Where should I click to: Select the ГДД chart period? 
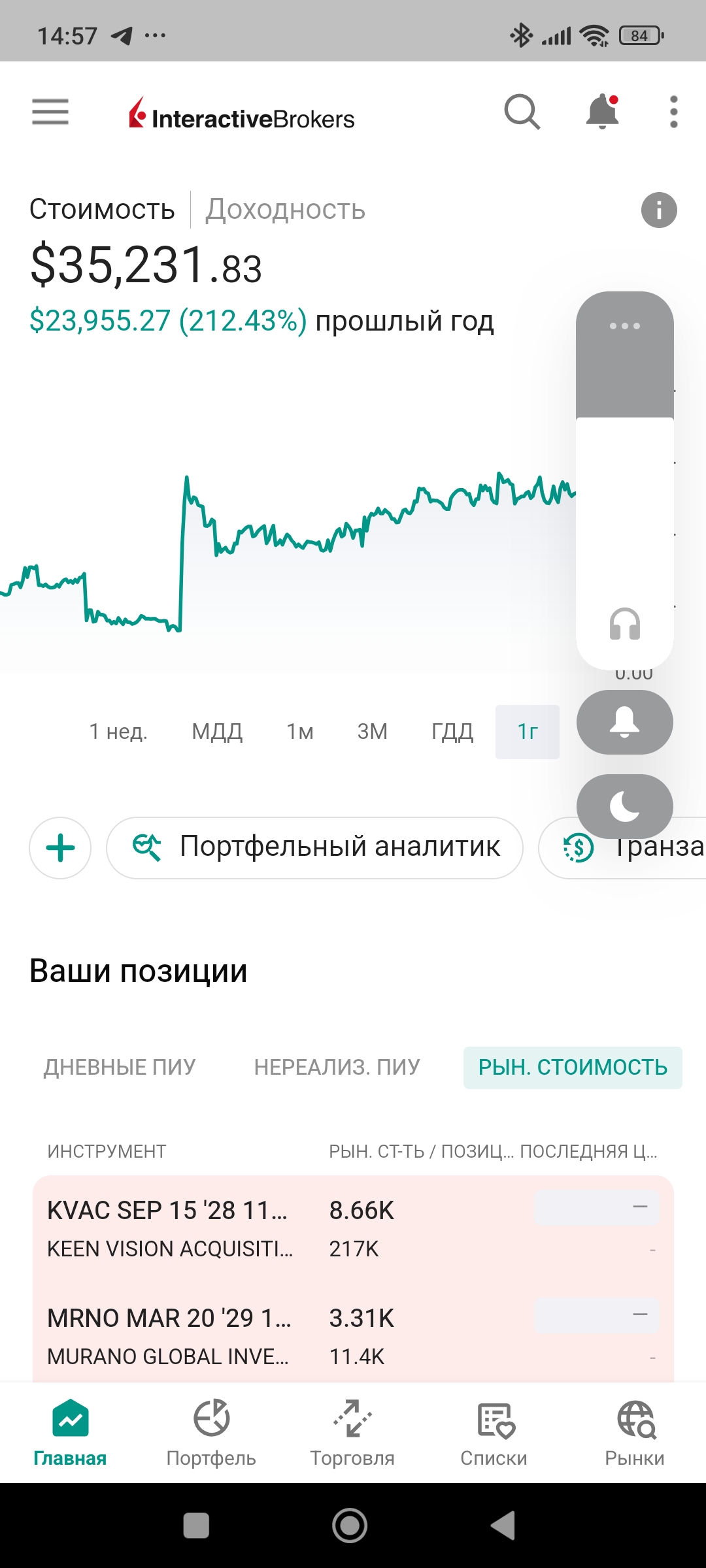click(x=452, y=732)
